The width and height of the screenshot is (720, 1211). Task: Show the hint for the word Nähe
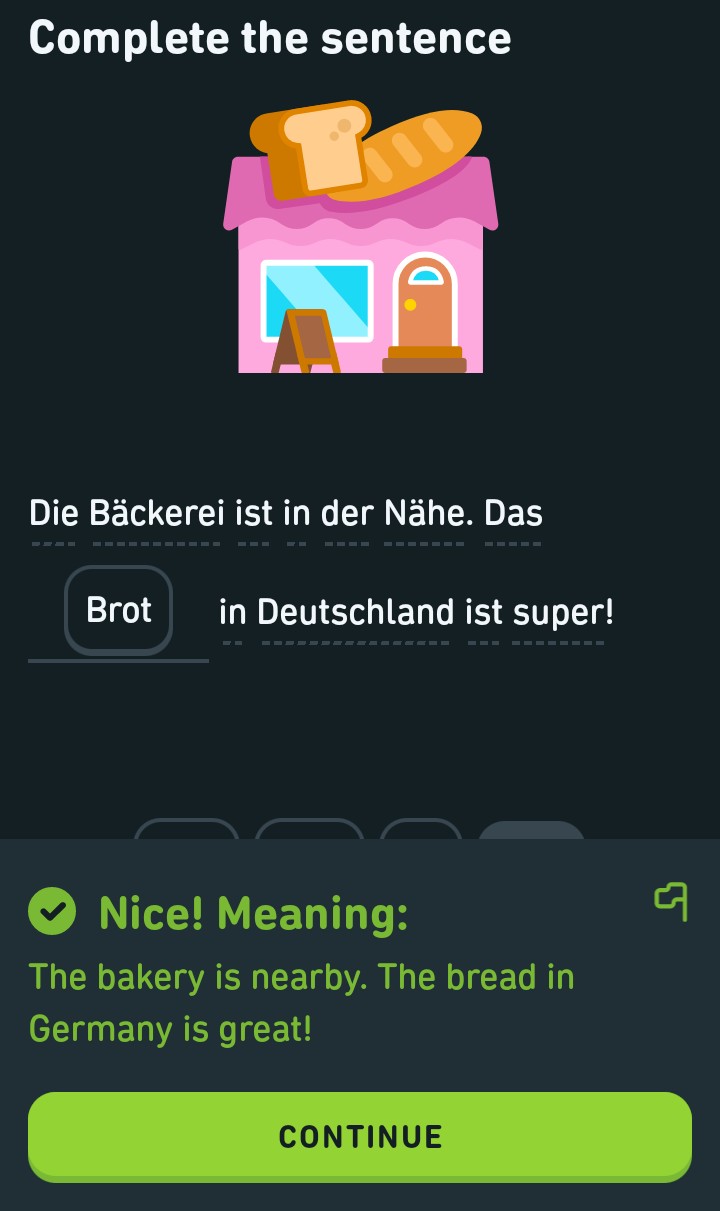coord(424,515)
